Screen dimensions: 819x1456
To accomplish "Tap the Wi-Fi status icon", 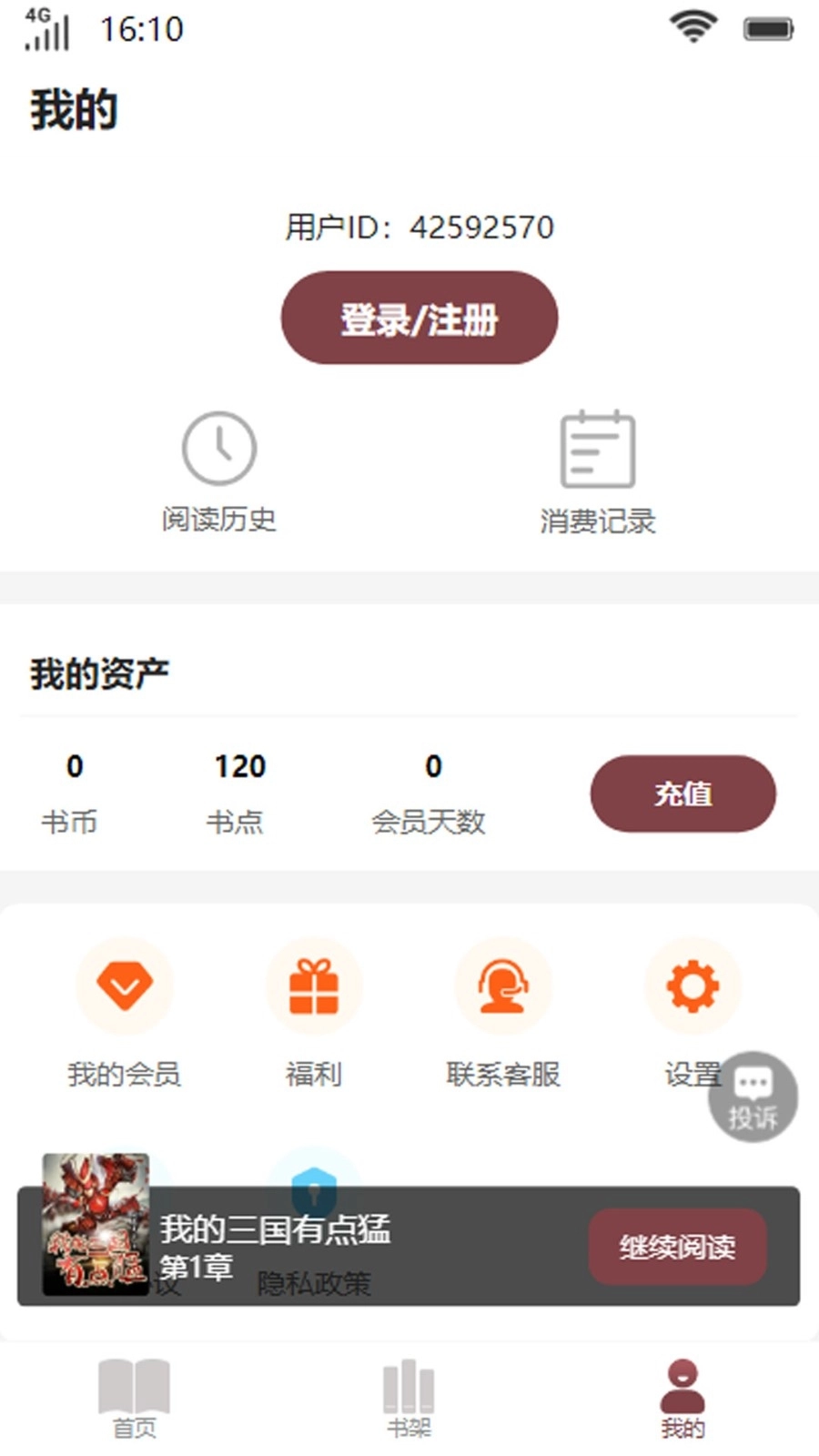I will coord(693,27).
